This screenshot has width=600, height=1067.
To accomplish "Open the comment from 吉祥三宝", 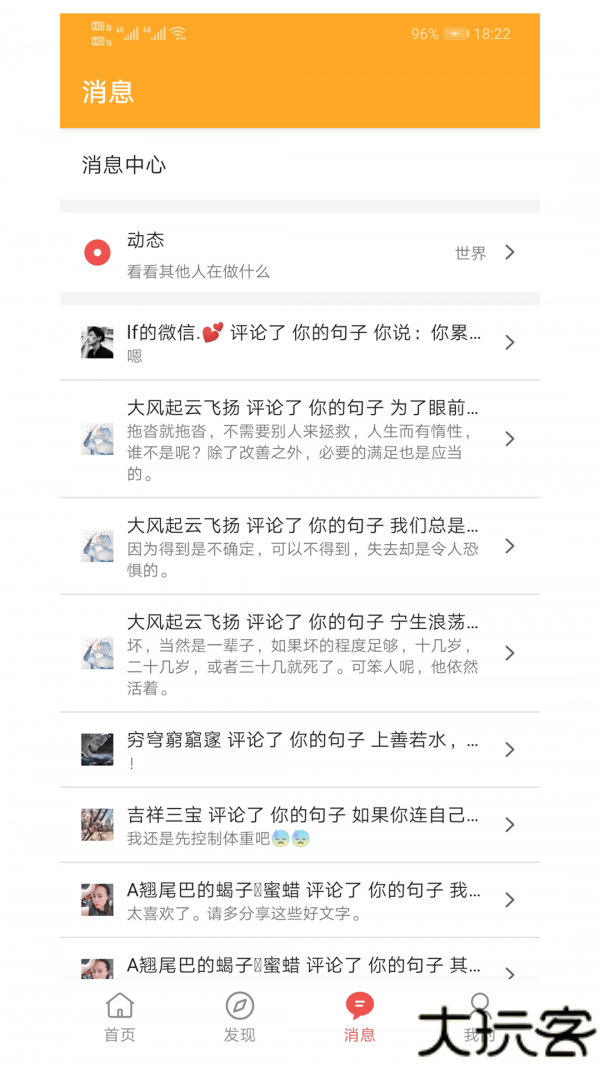I will 300,825.
